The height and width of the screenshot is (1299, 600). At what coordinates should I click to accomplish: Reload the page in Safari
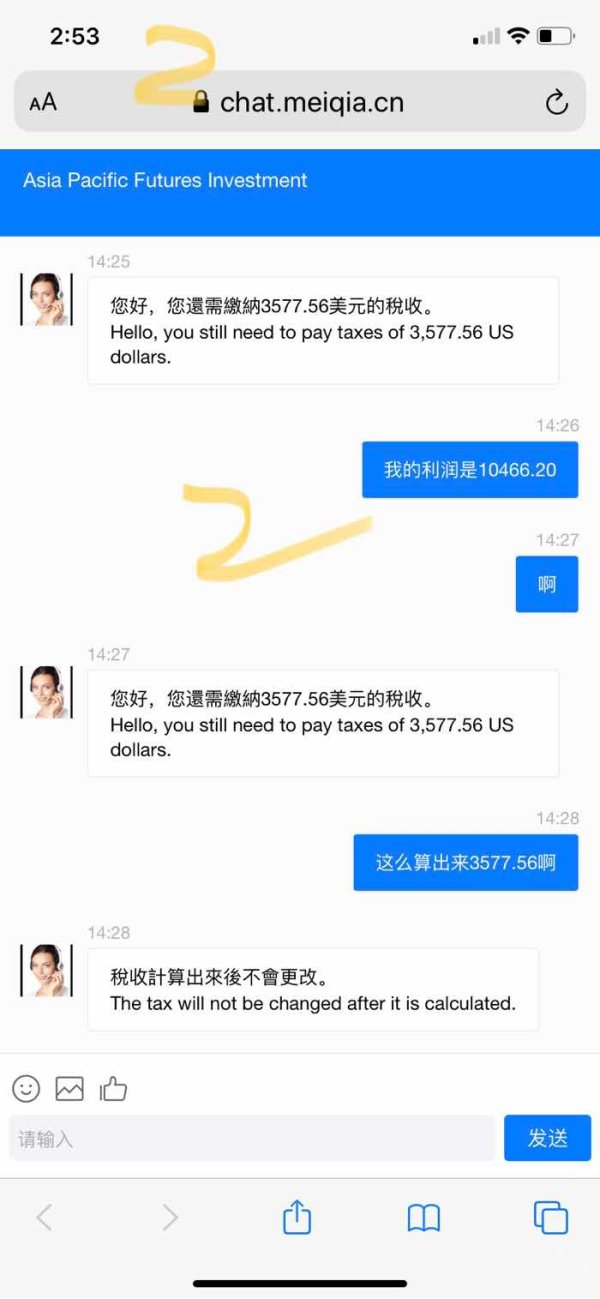pyautogui.click(x=556, y=102)
